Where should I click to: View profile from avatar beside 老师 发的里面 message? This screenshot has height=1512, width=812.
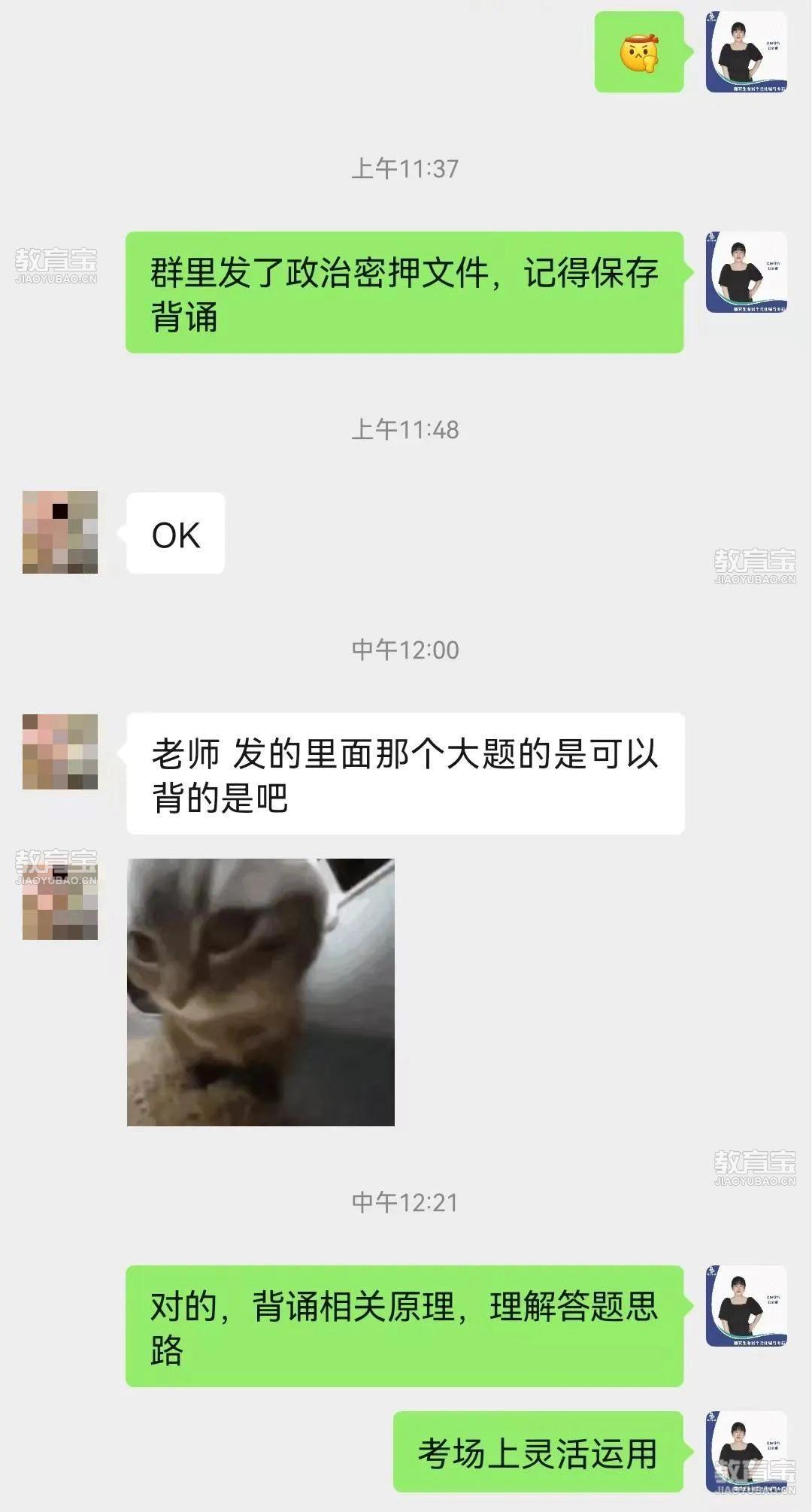tap(60, 752)
